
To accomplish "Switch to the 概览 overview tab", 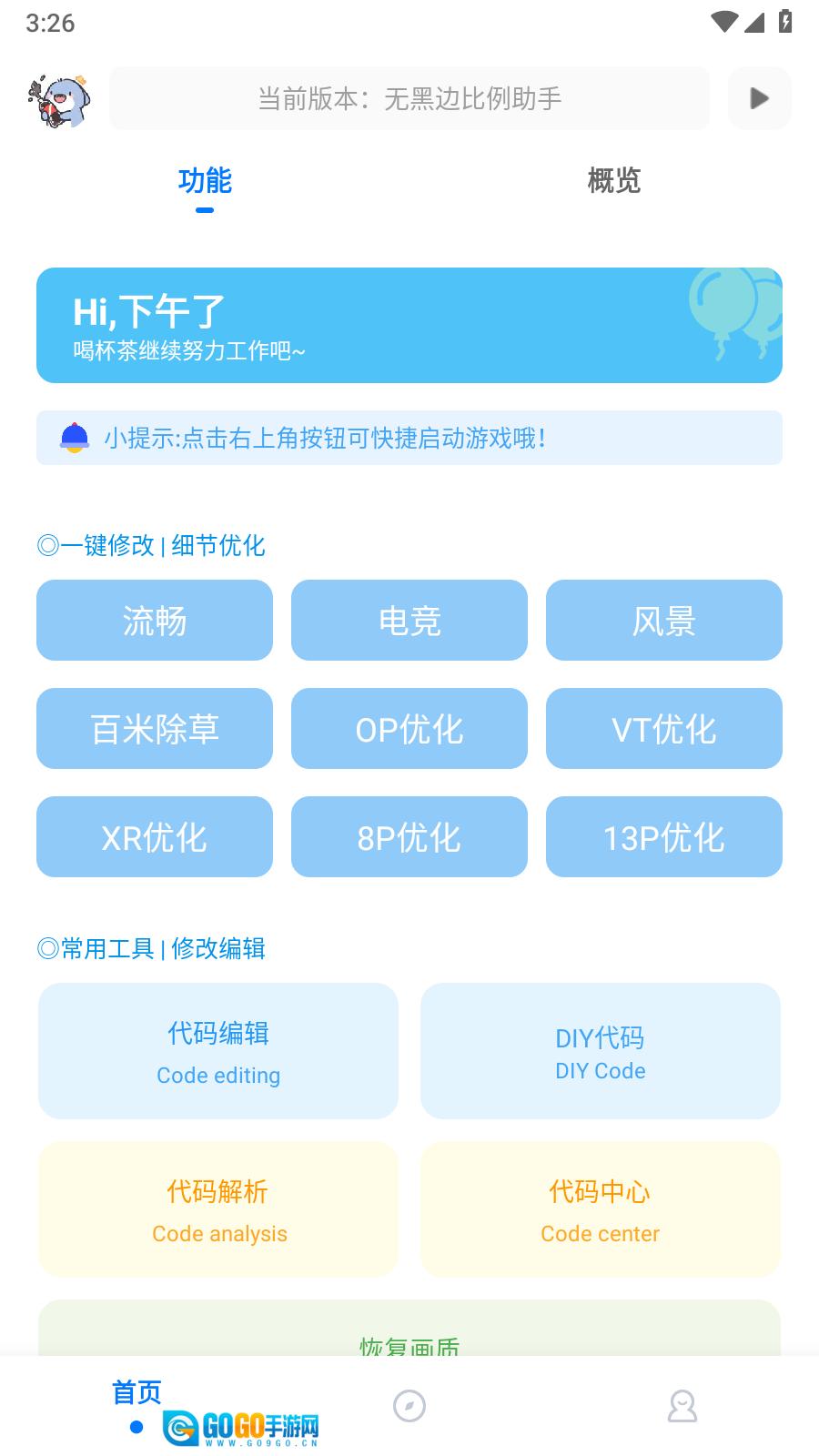I will pos(614,181).
